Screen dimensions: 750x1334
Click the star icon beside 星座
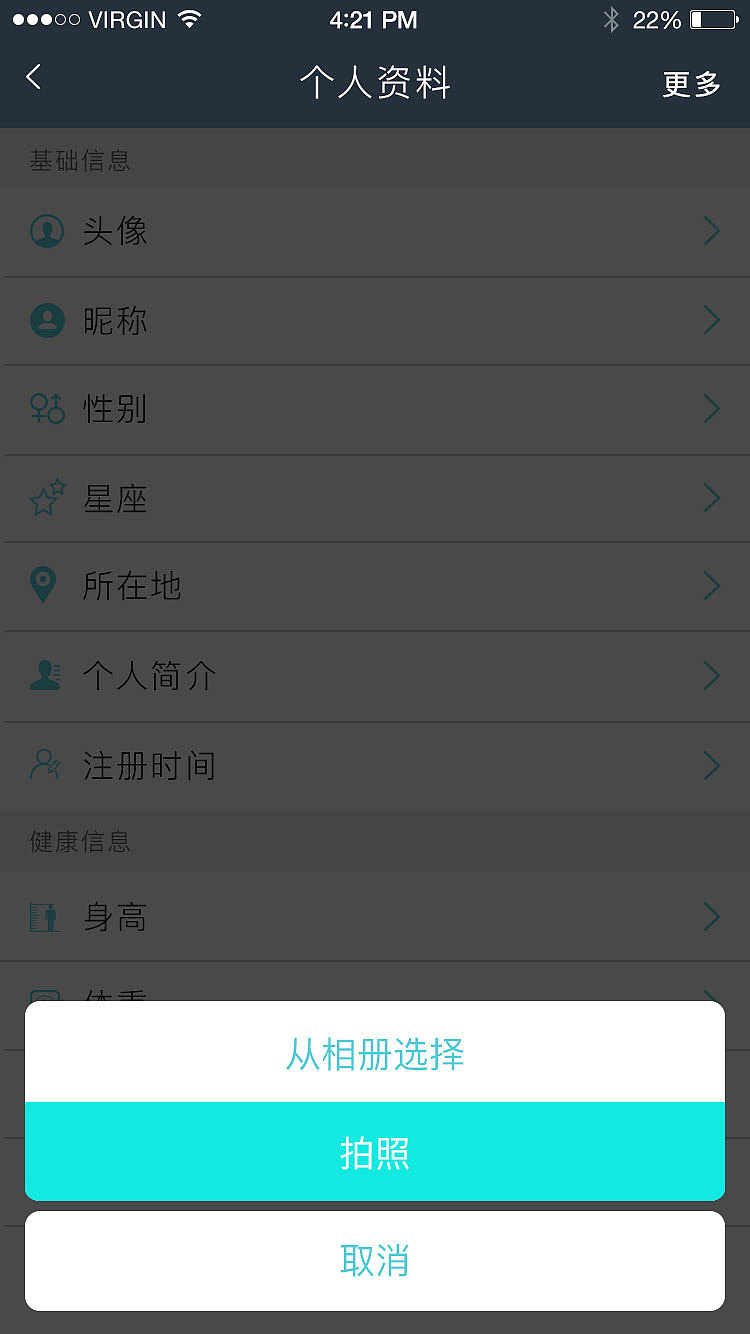pos(46,497)
